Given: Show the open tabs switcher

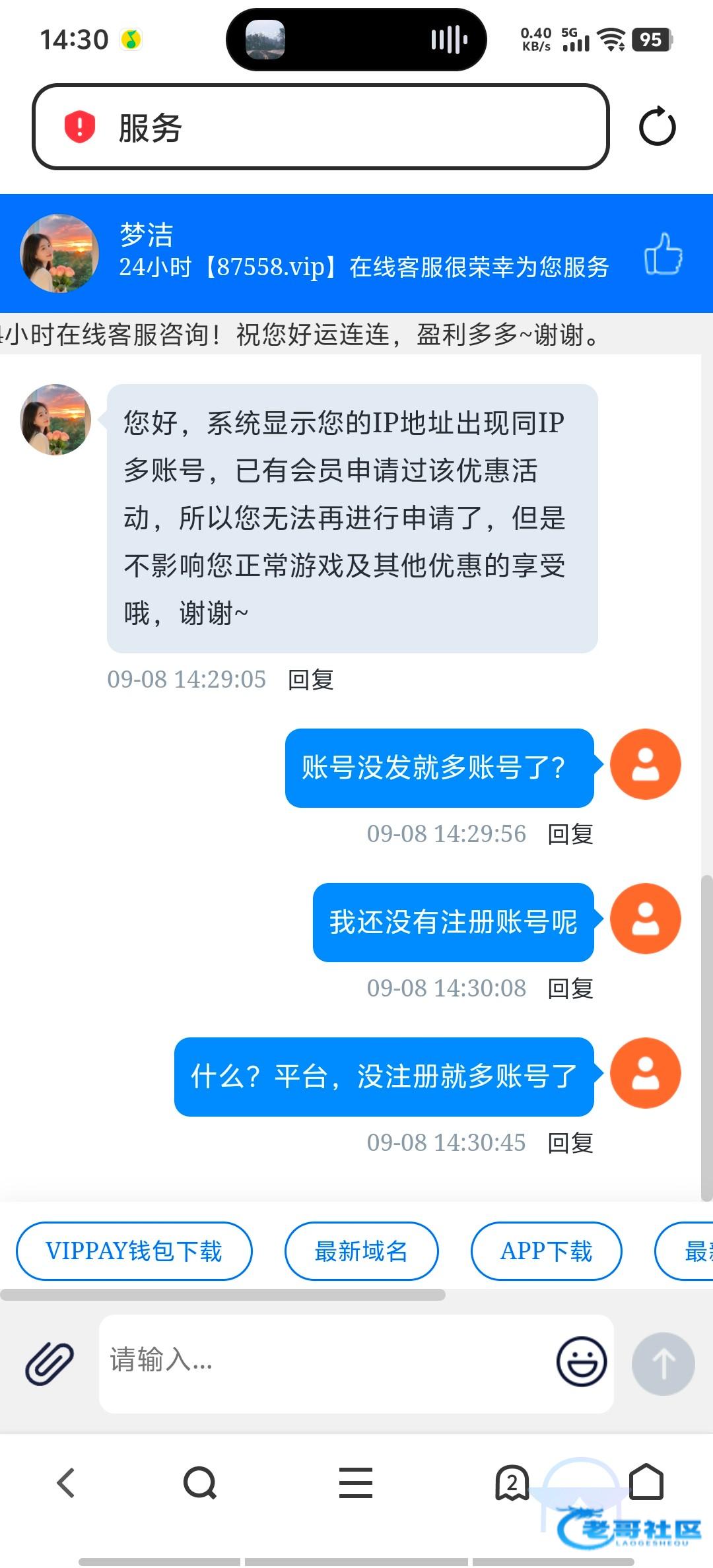Looking at the screenshot, I should 512,1483.
